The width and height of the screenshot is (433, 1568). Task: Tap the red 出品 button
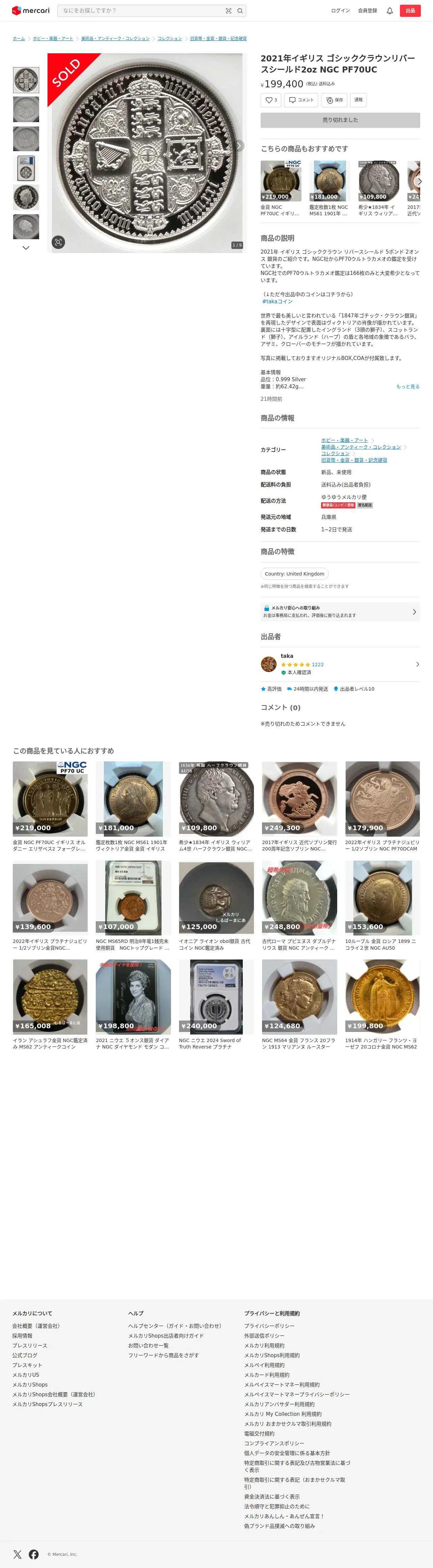(410, 10)
